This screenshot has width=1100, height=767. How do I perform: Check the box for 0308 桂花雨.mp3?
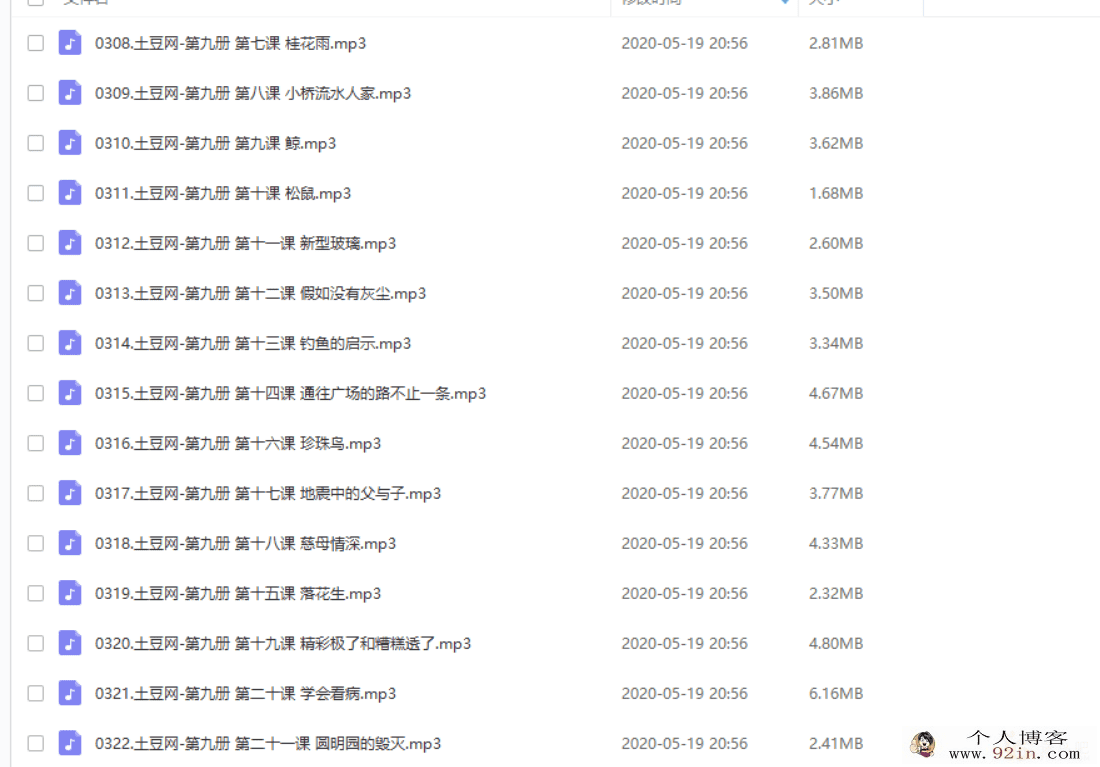coord(36,43)
